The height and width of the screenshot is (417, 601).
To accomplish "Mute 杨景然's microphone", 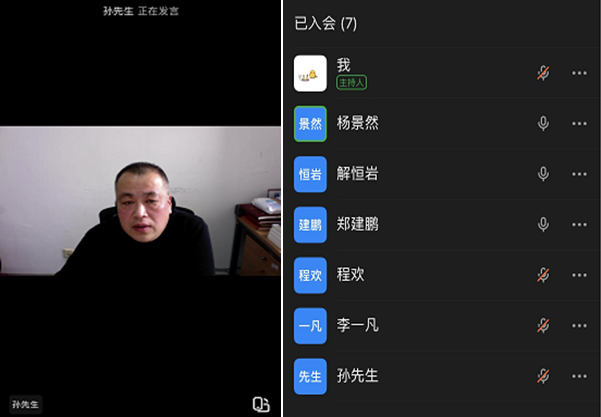I will (543, 123).
